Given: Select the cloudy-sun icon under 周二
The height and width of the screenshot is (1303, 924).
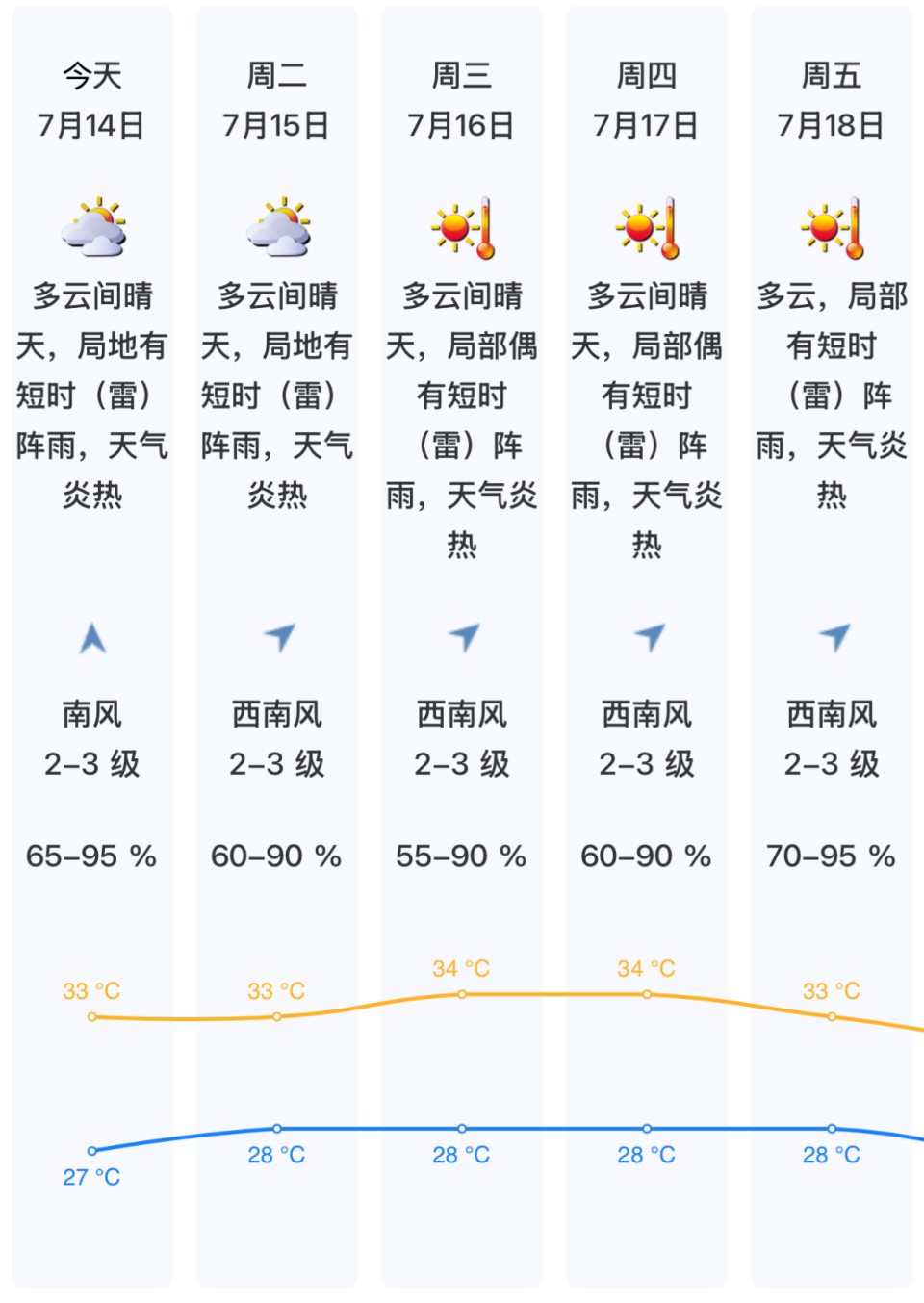Looking at the screenshot, I should tap(277, 228).
